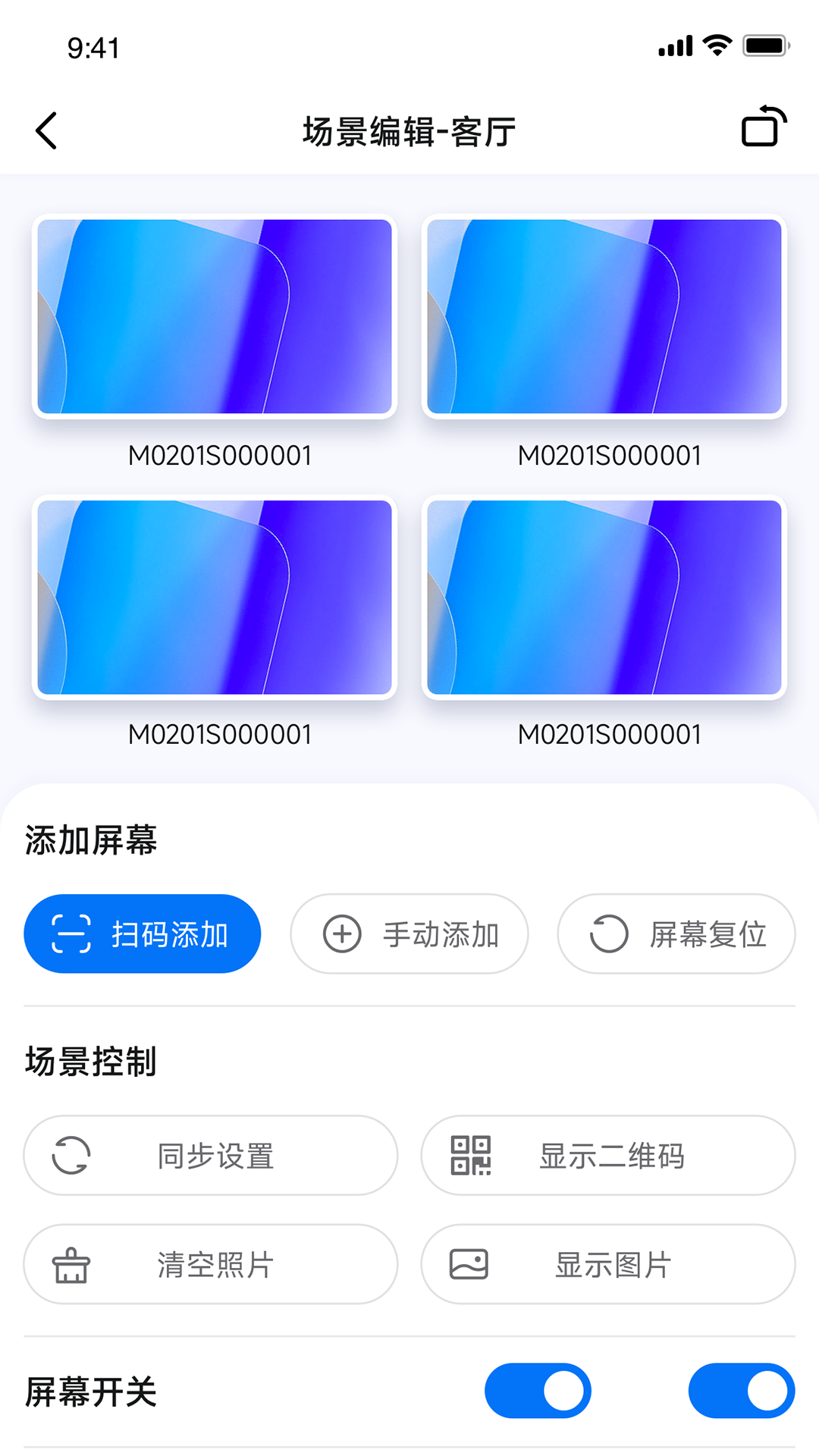Clear photos with 清空照片
Image resolution: width=819 pixels, height=1456 pixels.
tap(211, 1264)
